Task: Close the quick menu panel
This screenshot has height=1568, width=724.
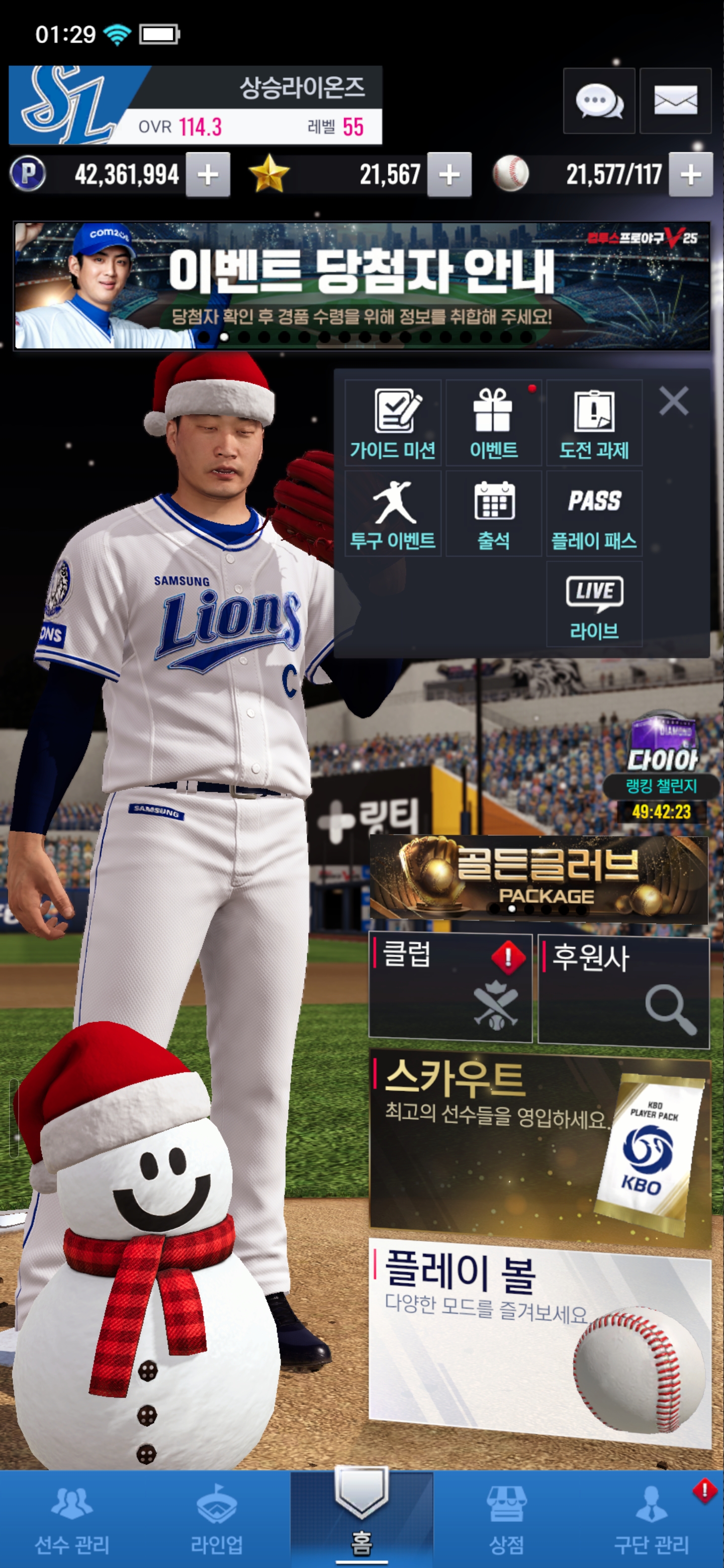Action: (x=673, y=401)
